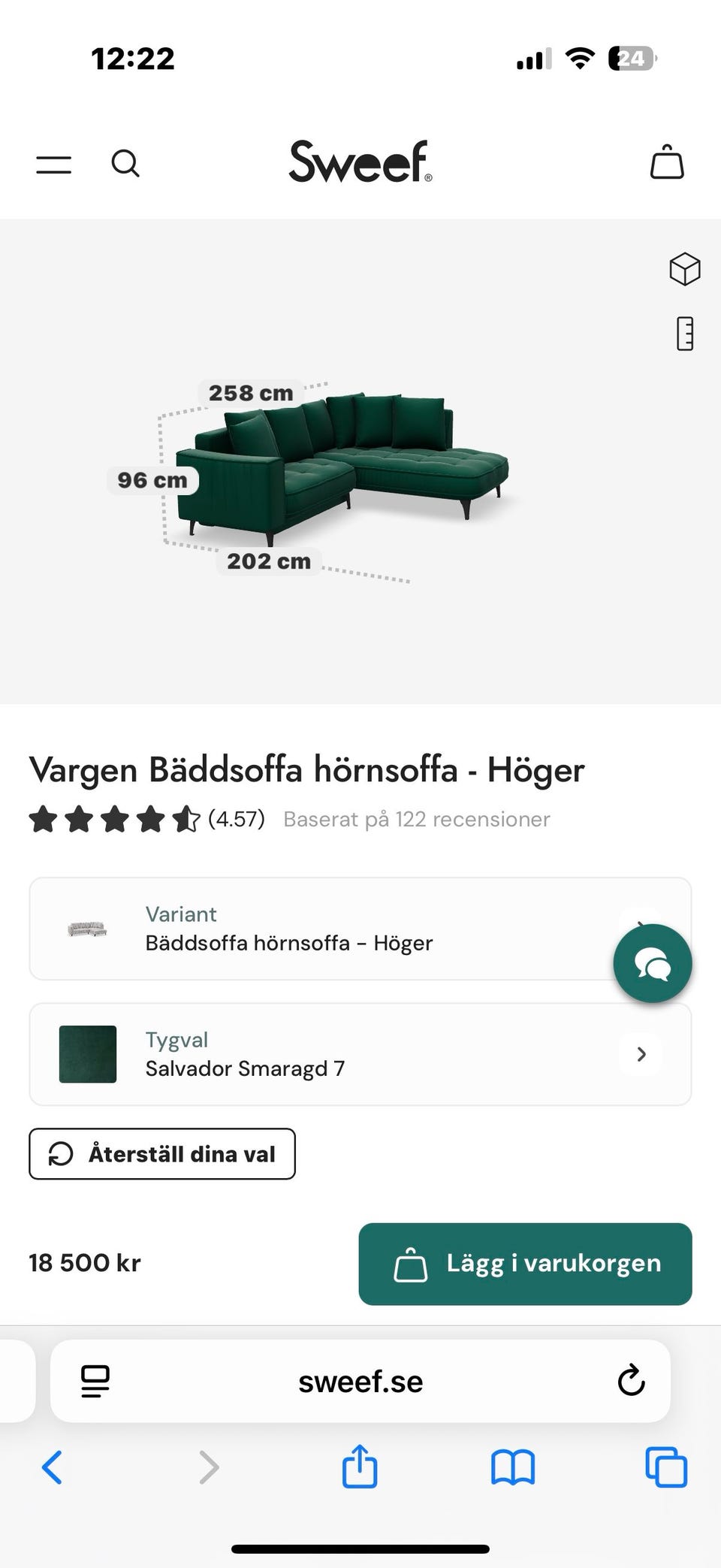Open the search function
This screenshot has height=1568, width=721.
point(125,163)
